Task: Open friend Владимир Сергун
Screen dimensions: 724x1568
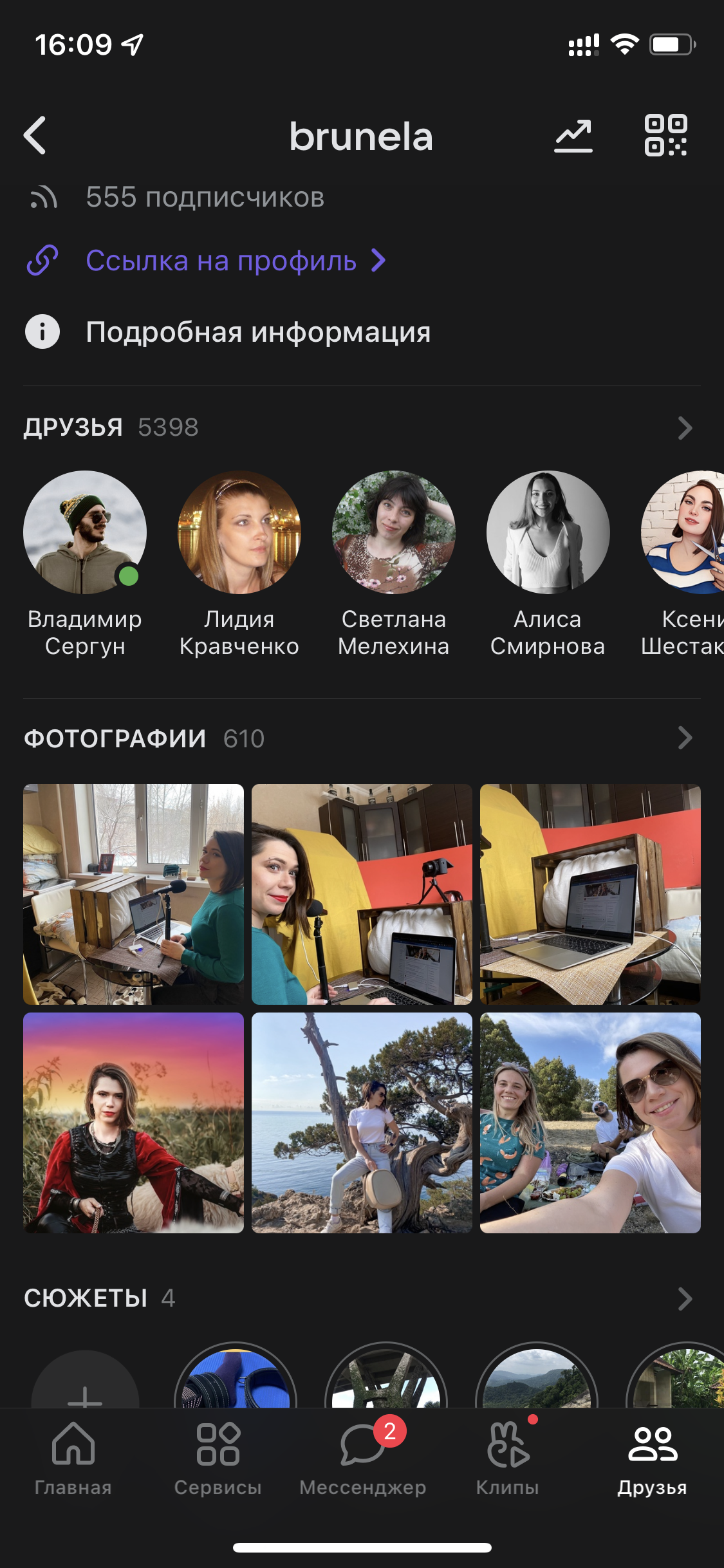Action: pyautogui.click(x=85, y=533)
